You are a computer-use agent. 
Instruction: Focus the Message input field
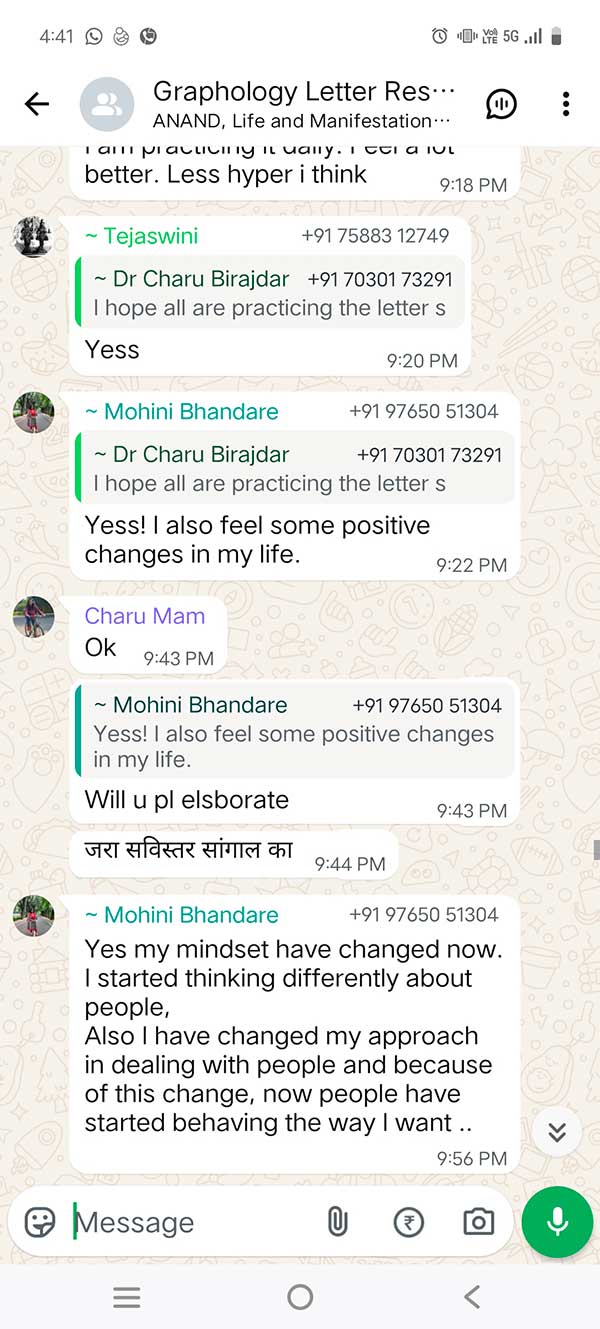(190, 1222)
